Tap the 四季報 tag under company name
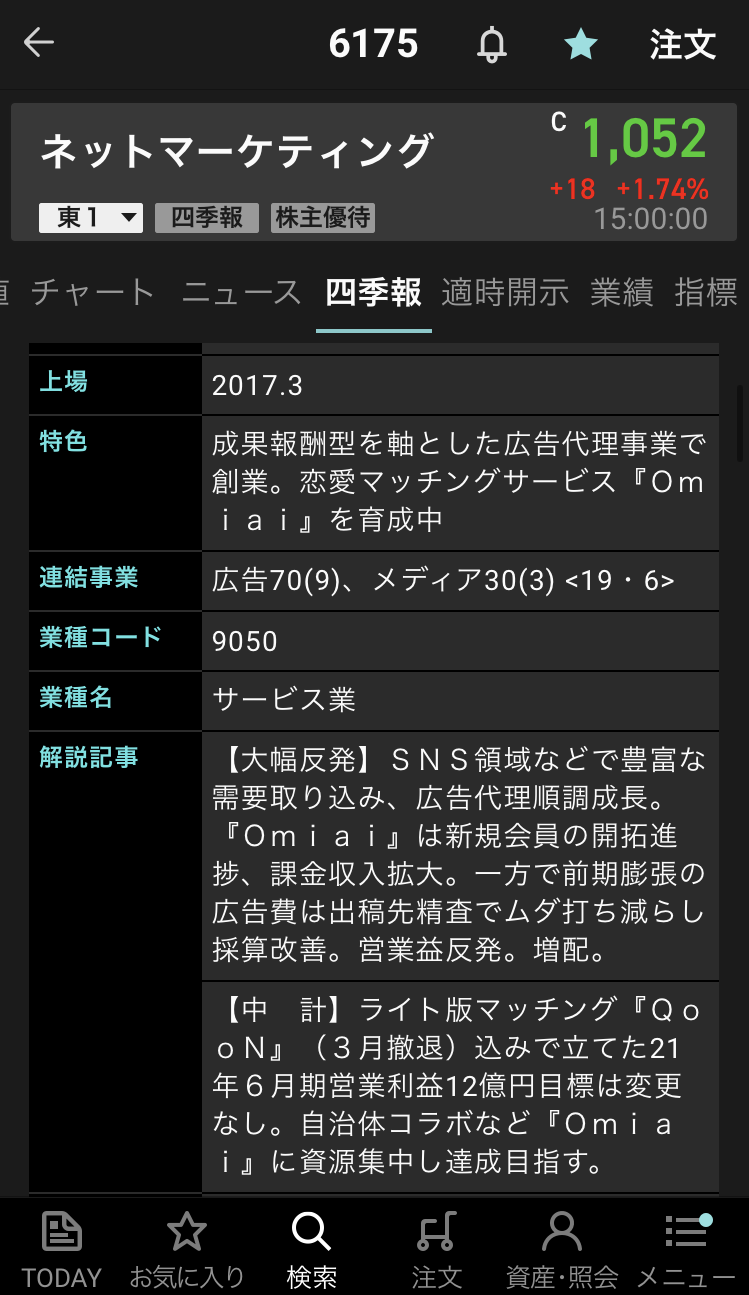The width and height of the screenshot is (749, 1295). click(207, 217)
